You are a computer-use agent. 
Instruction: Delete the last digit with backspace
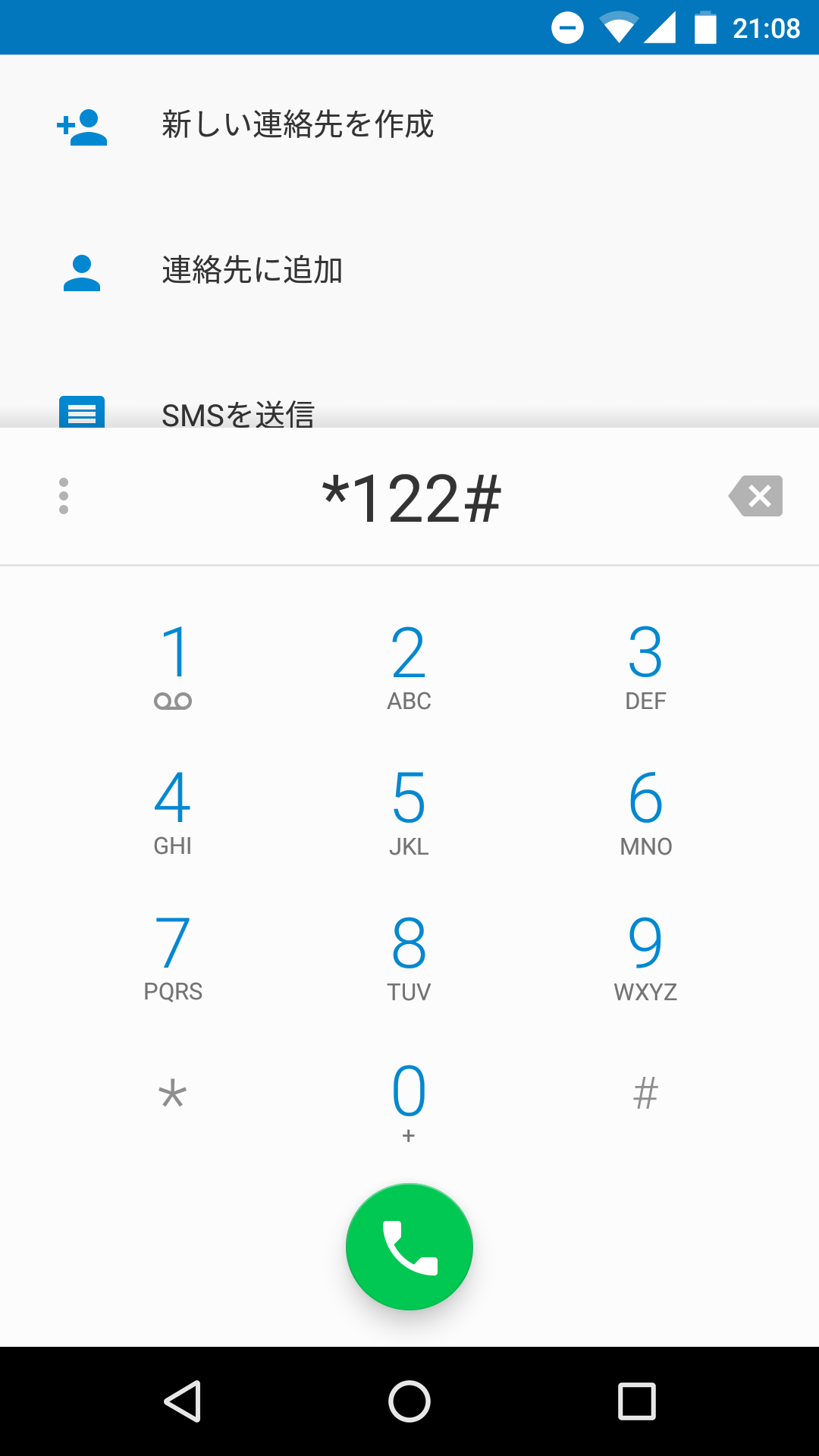click(x=756, y=496)
